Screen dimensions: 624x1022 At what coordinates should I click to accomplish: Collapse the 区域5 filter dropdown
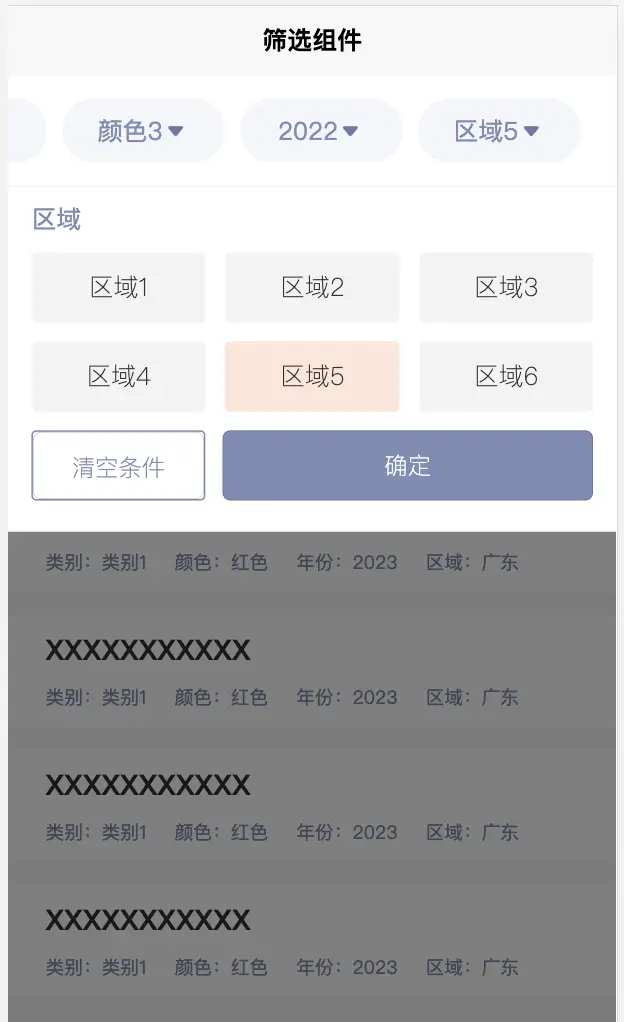point(498,131)
